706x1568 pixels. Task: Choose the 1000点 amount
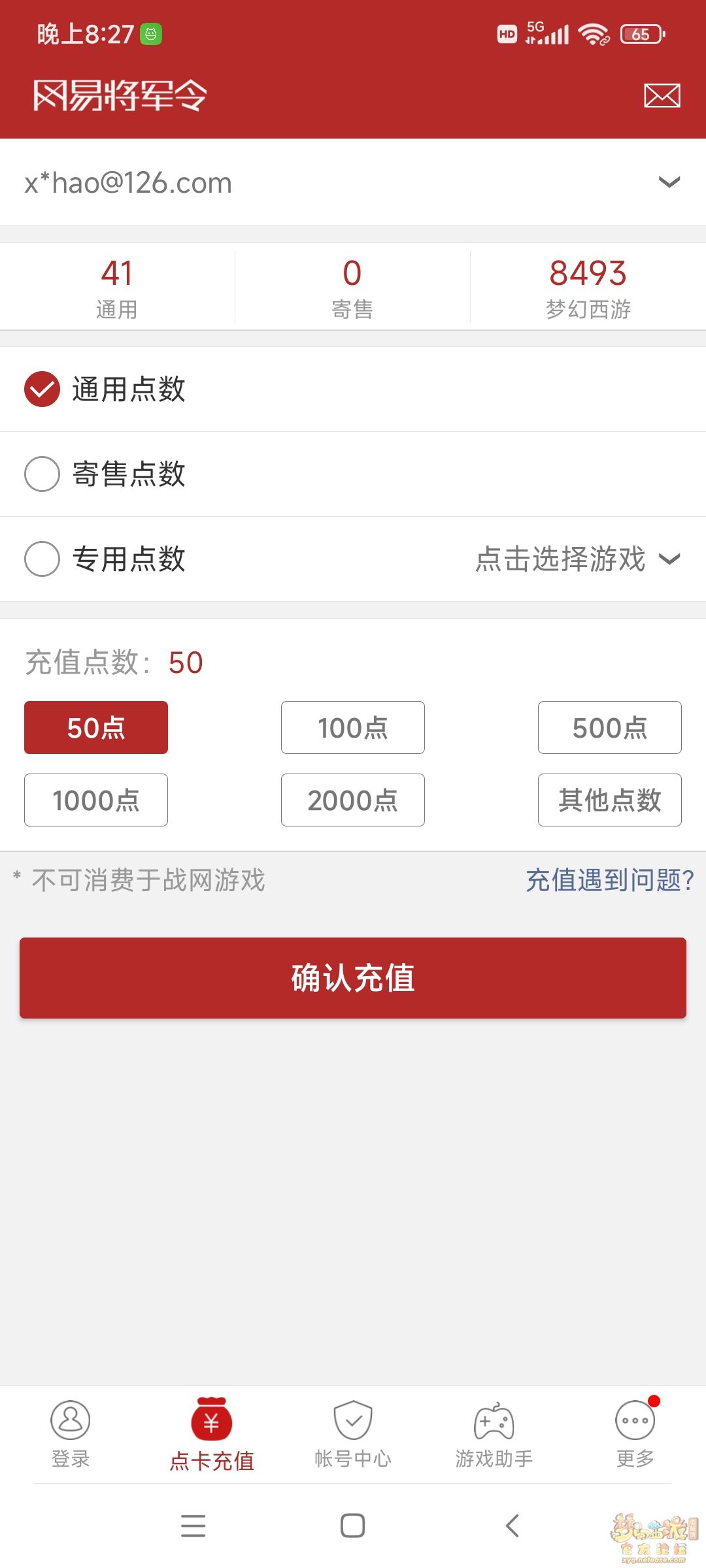(96, 800)
